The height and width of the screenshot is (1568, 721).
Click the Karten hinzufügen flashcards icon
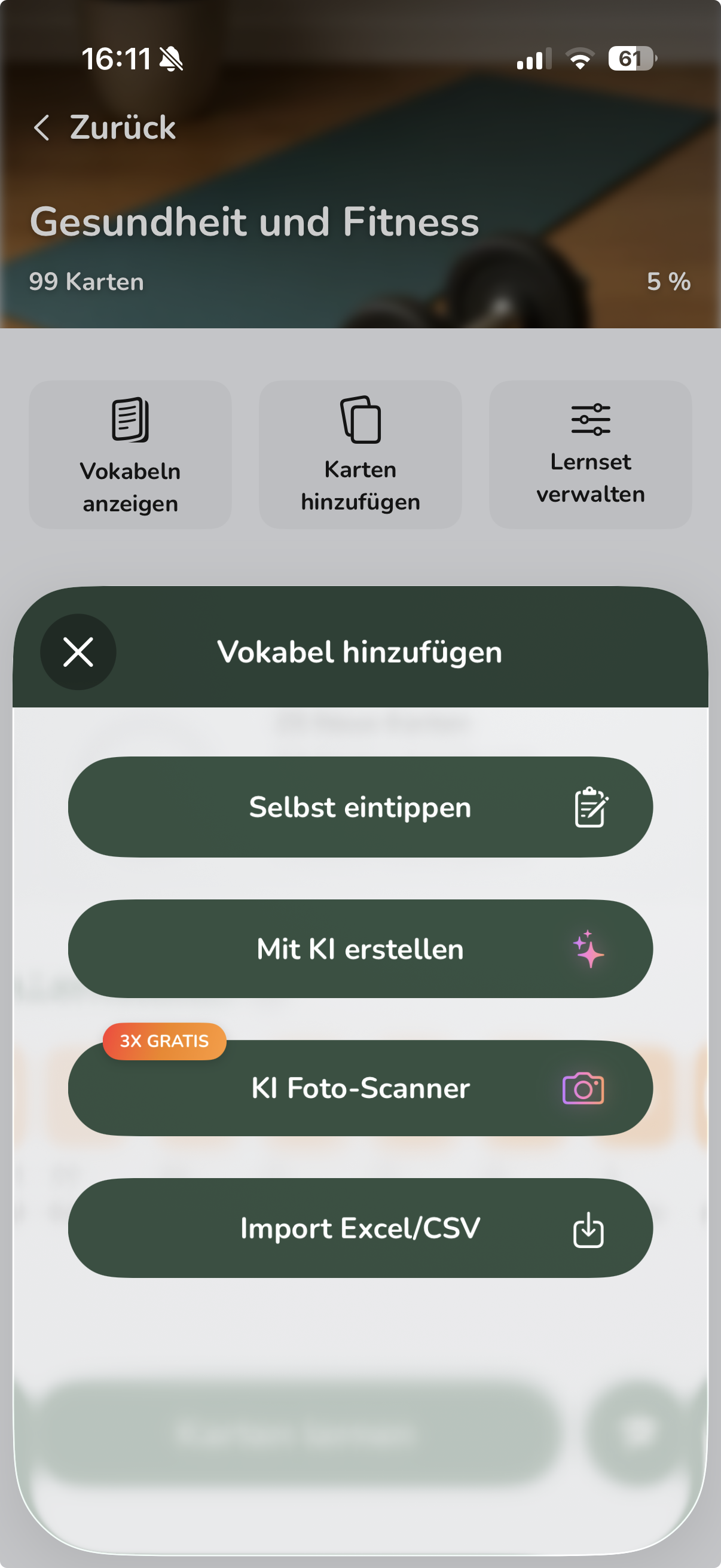point(360,418)
